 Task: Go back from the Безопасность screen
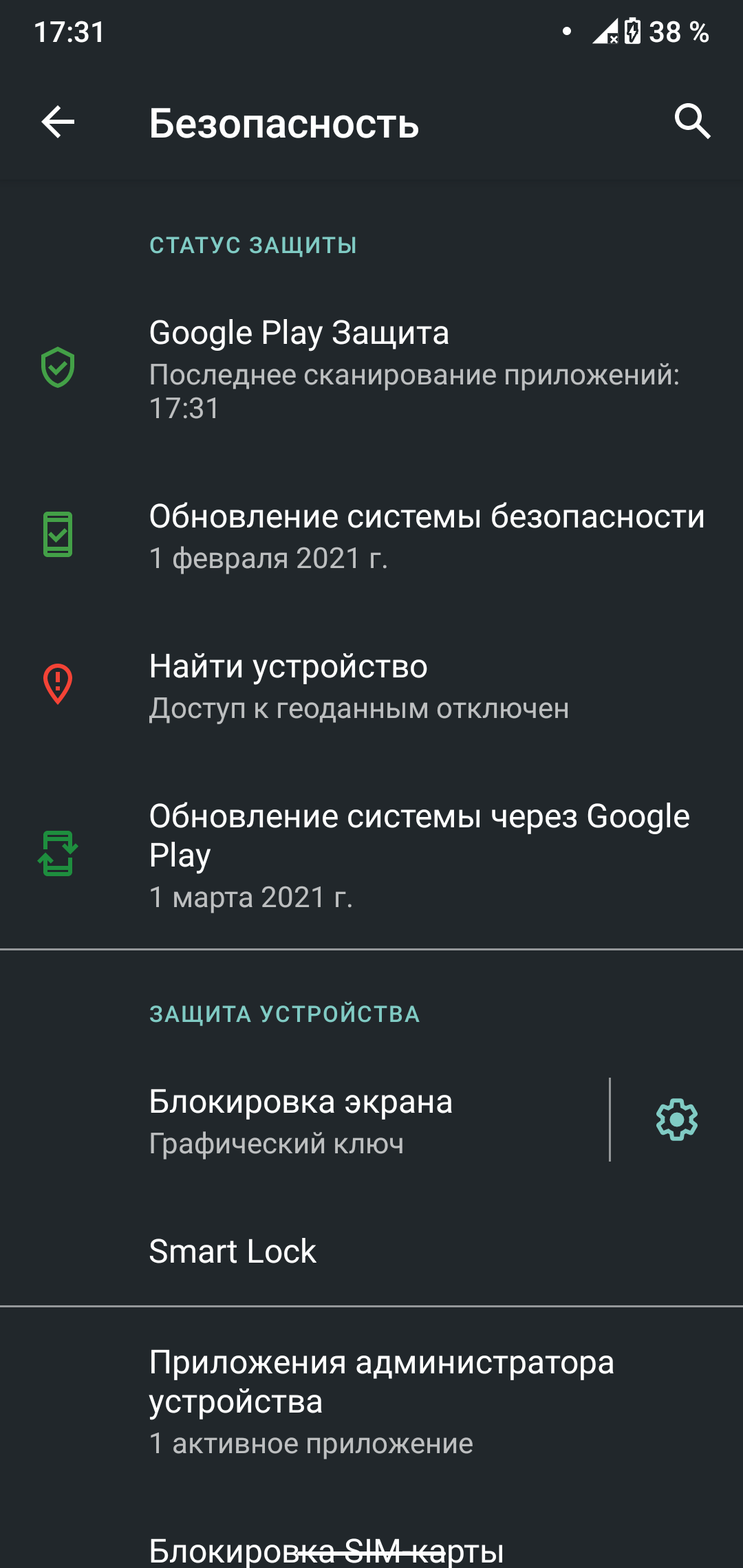[x=58, y=122]
